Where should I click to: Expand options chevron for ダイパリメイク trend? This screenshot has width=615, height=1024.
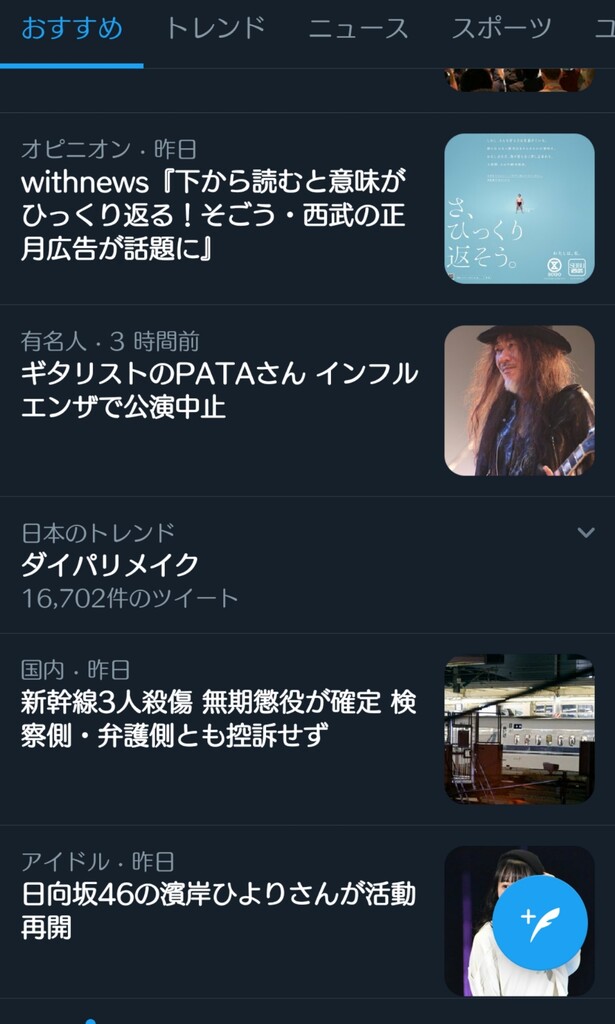[586, 532]
